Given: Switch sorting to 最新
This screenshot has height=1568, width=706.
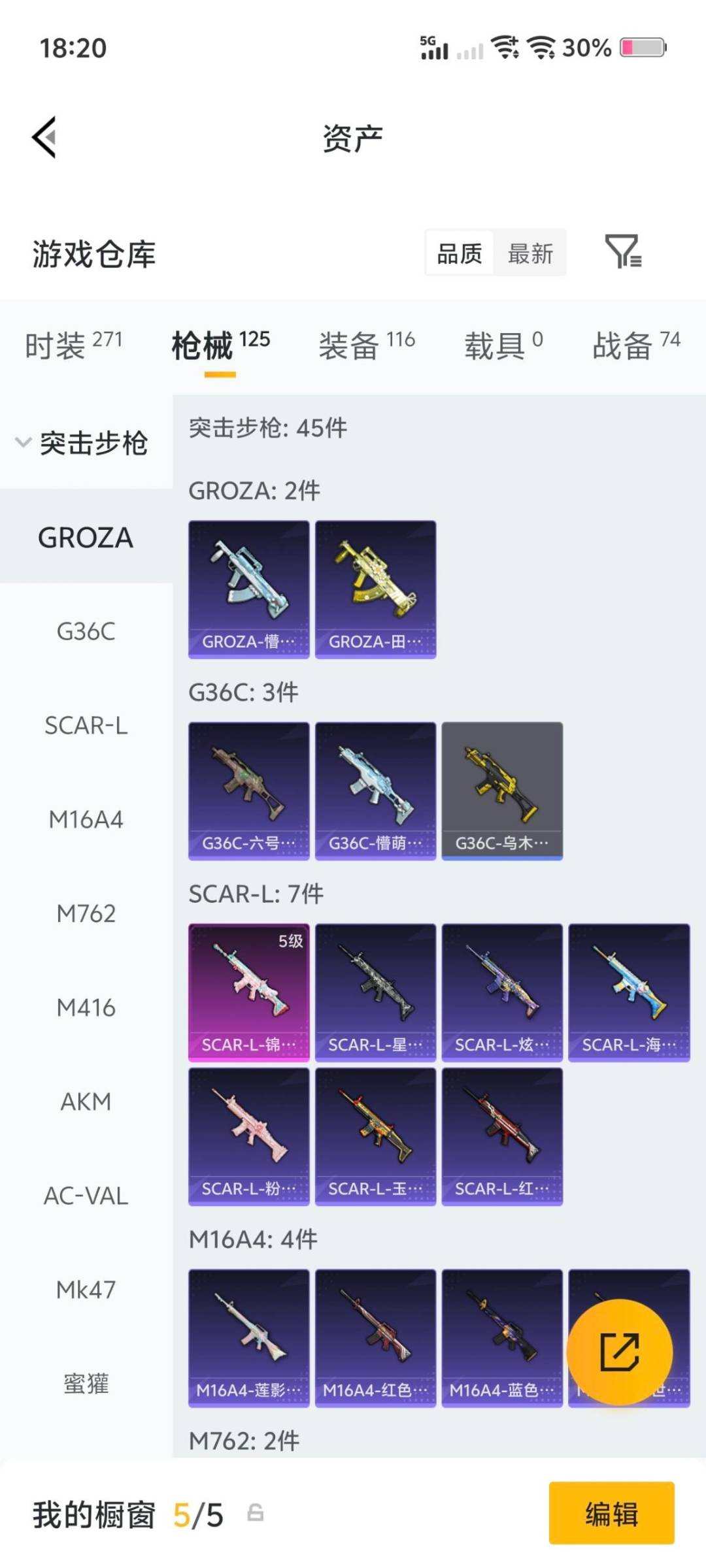Looking at the screenshot, I should point(531,253).
